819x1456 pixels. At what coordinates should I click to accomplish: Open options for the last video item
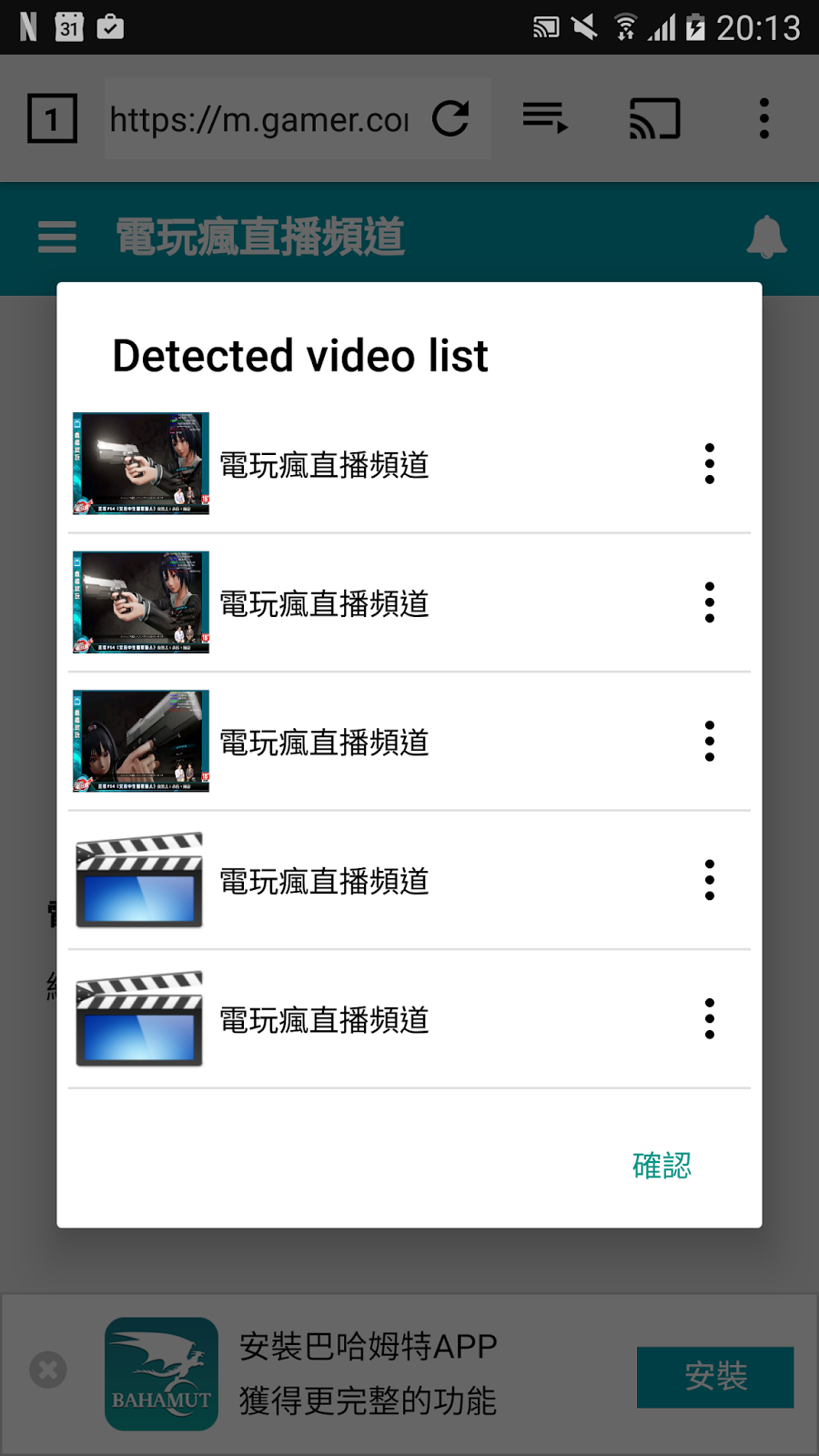710,1019
